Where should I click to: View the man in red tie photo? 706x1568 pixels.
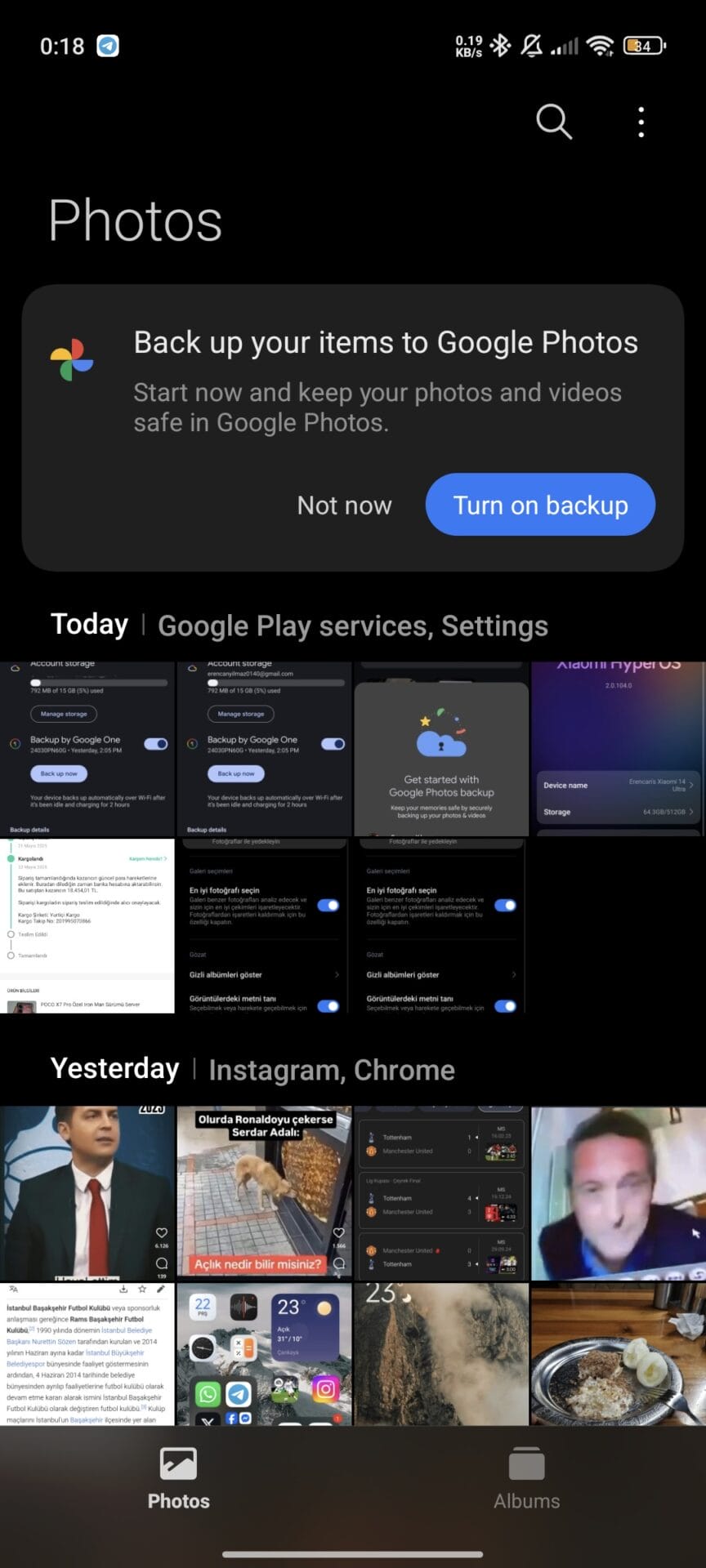[x=87, y=1193]
